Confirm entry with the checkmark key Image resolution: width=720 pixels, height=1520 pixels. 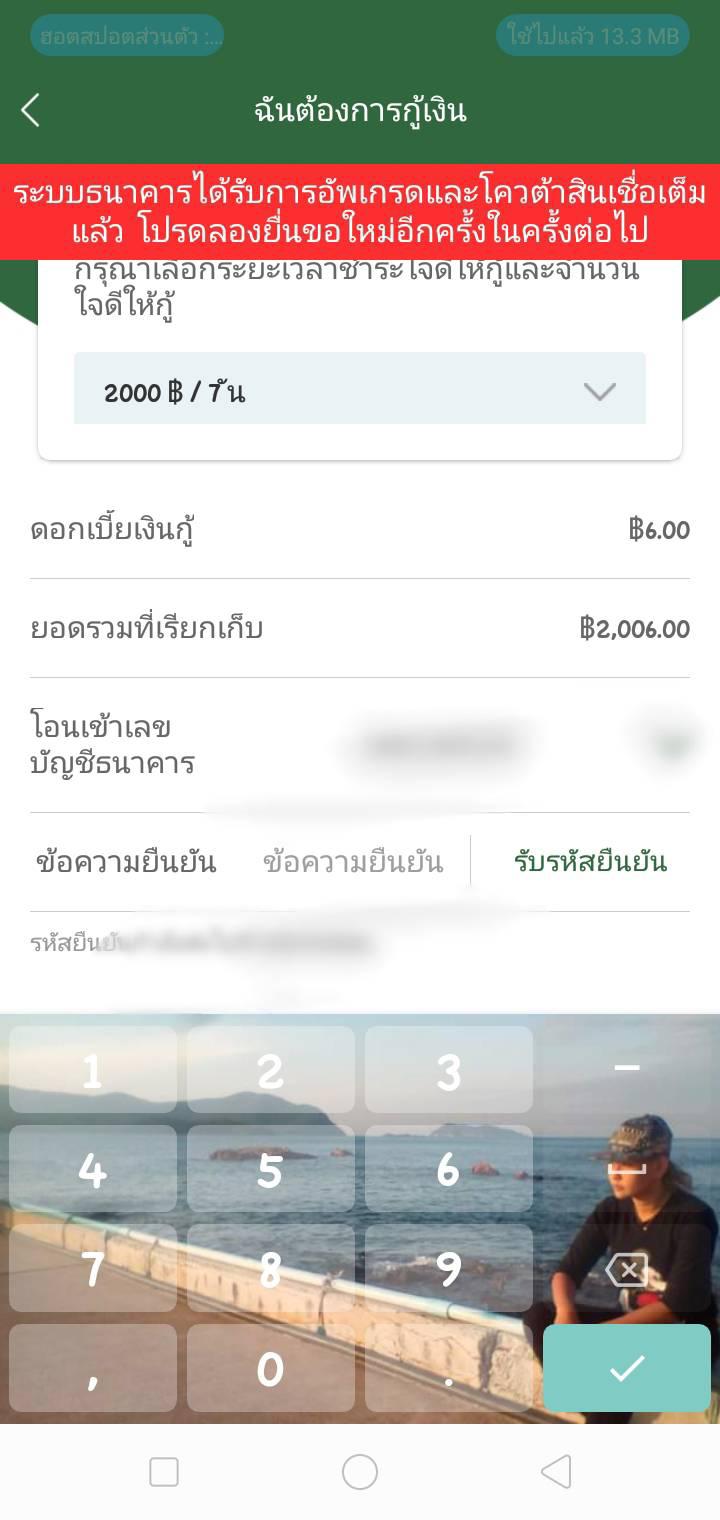[x=627, y=1368]
